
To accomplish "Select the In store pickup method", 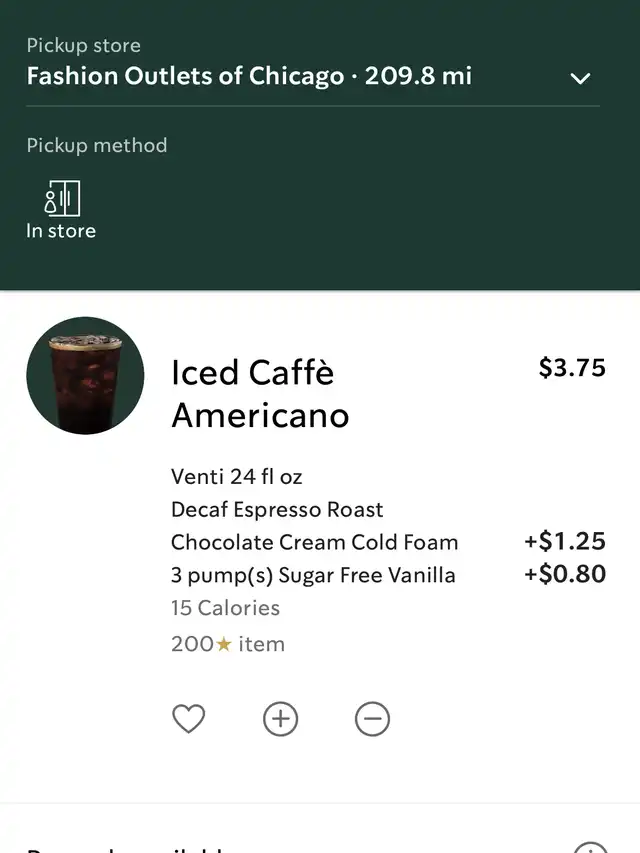I will [61, 210].
